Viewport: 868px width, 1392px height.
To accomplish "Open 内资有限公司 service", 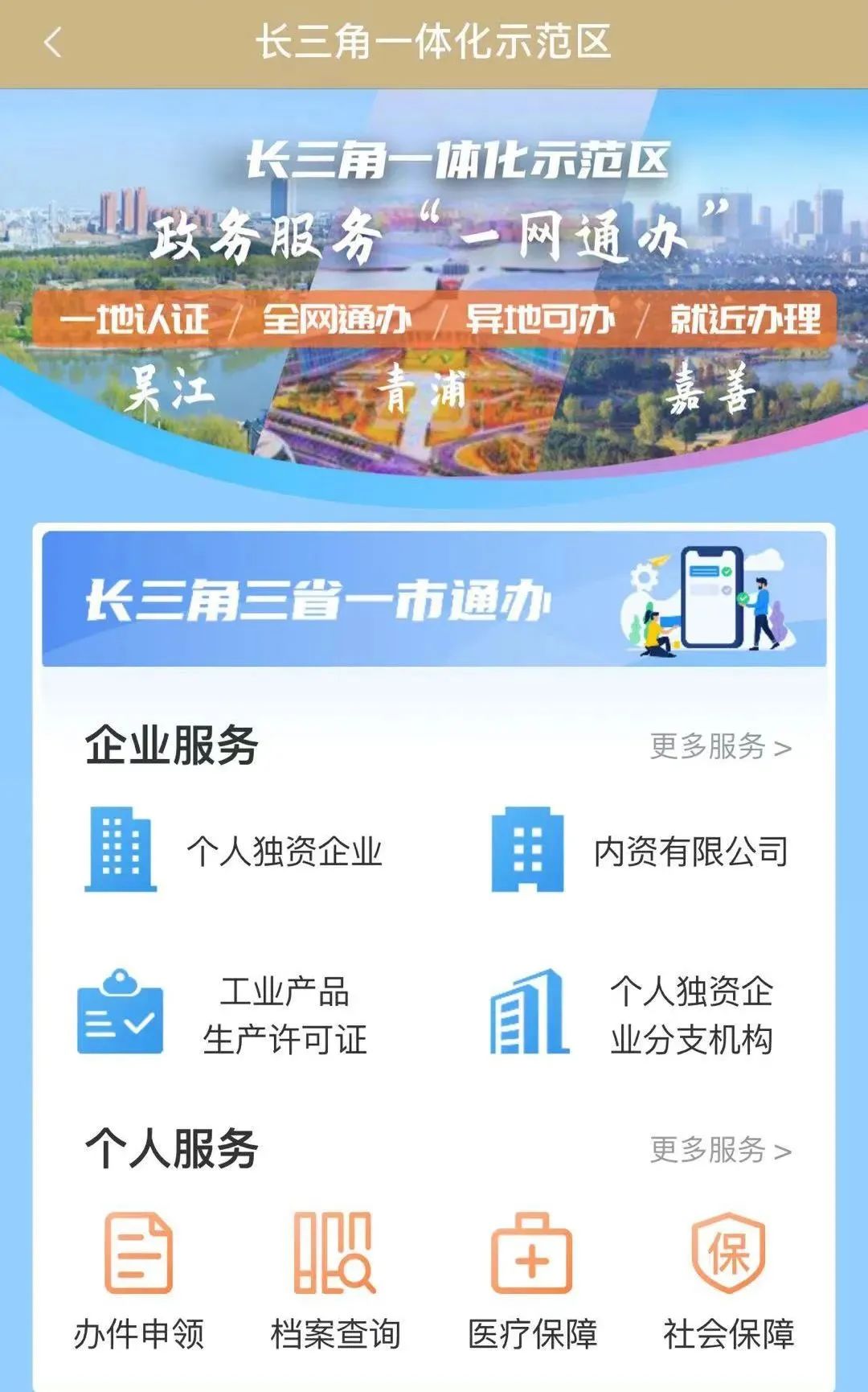I will [641, 851].
